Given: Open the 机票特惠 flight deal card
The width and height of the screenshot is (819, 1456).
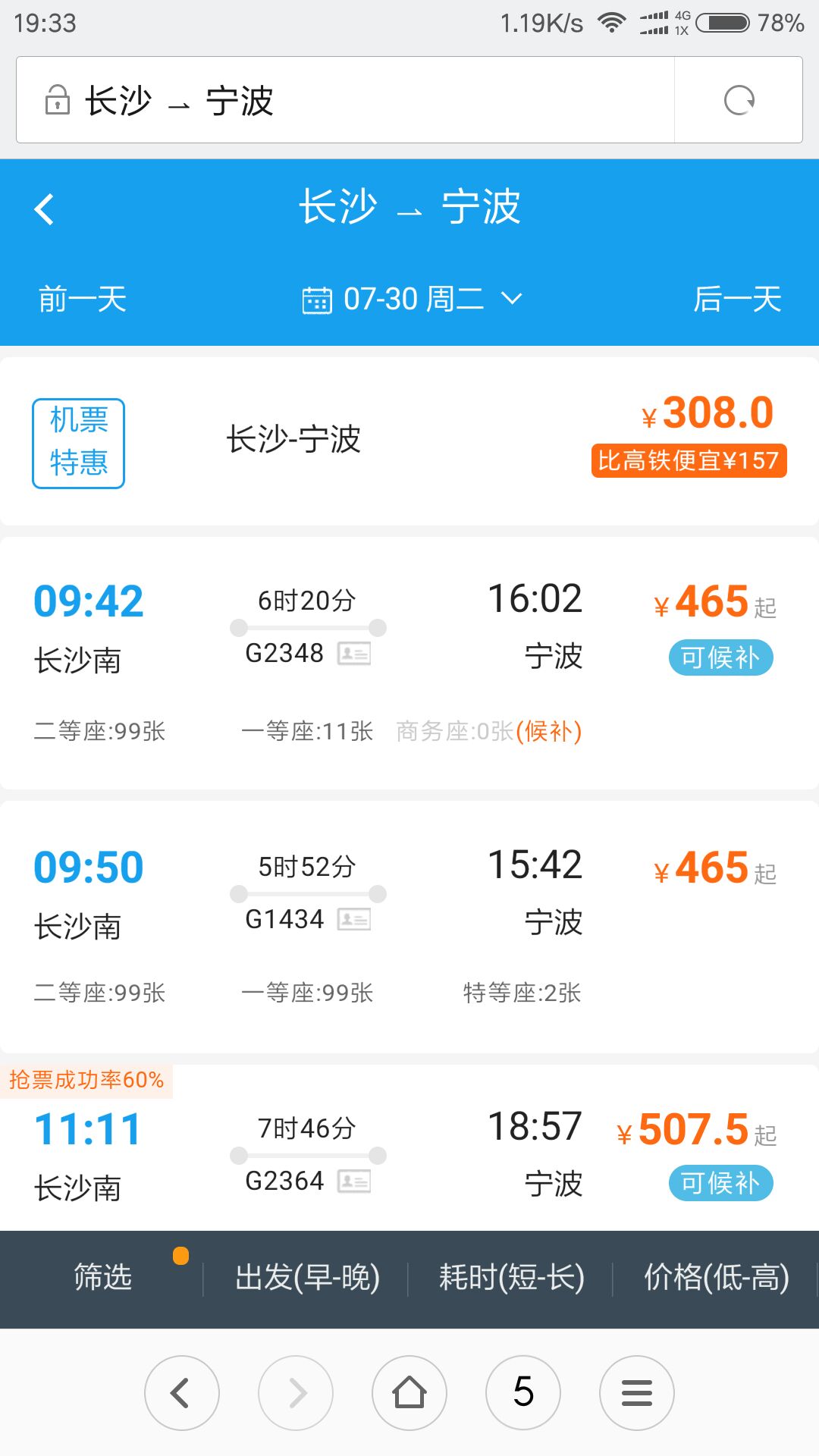Looking at the screenshot, I should (x=409, y=441).
